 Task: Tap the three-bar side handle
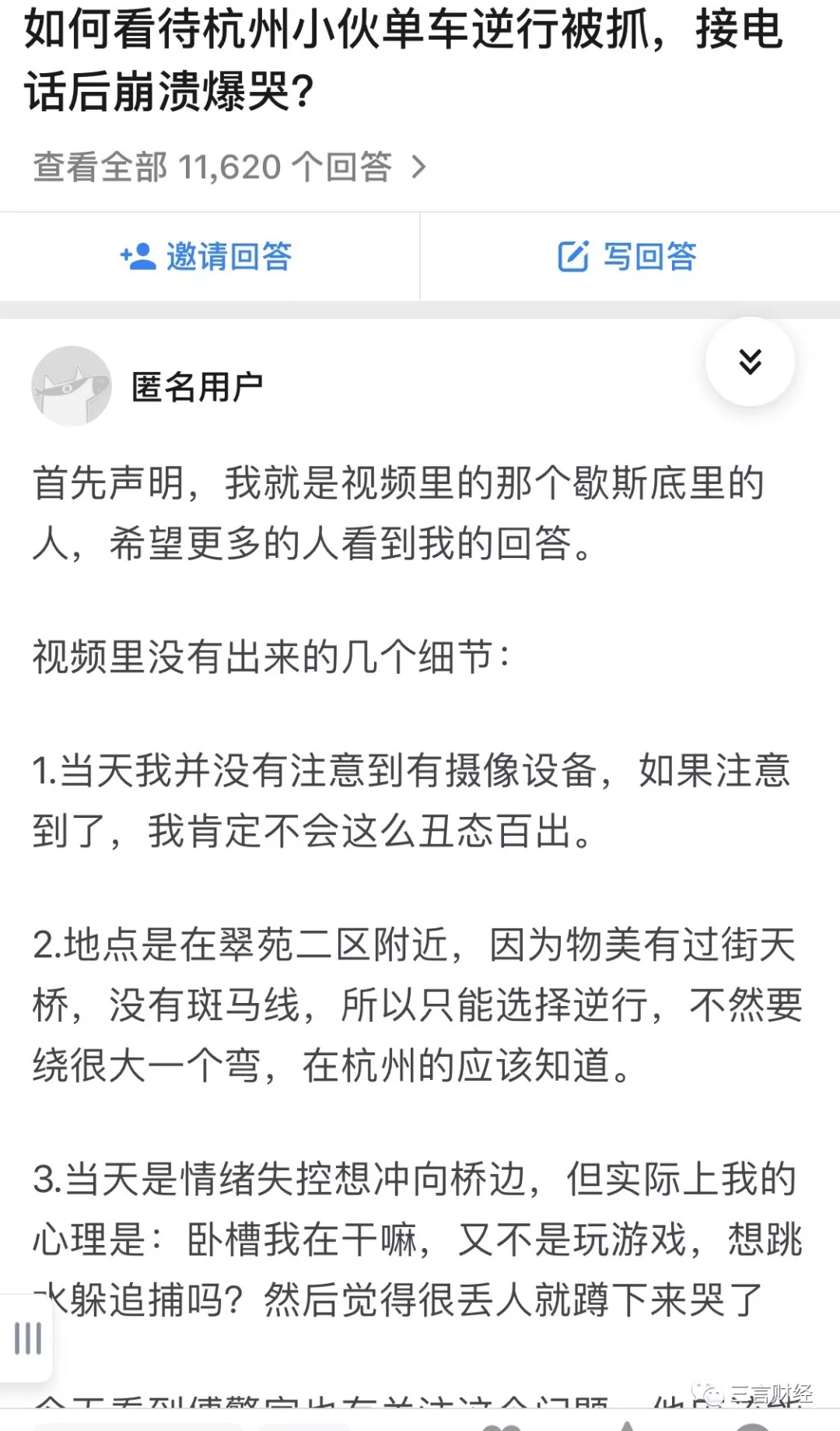(27, 1338)
